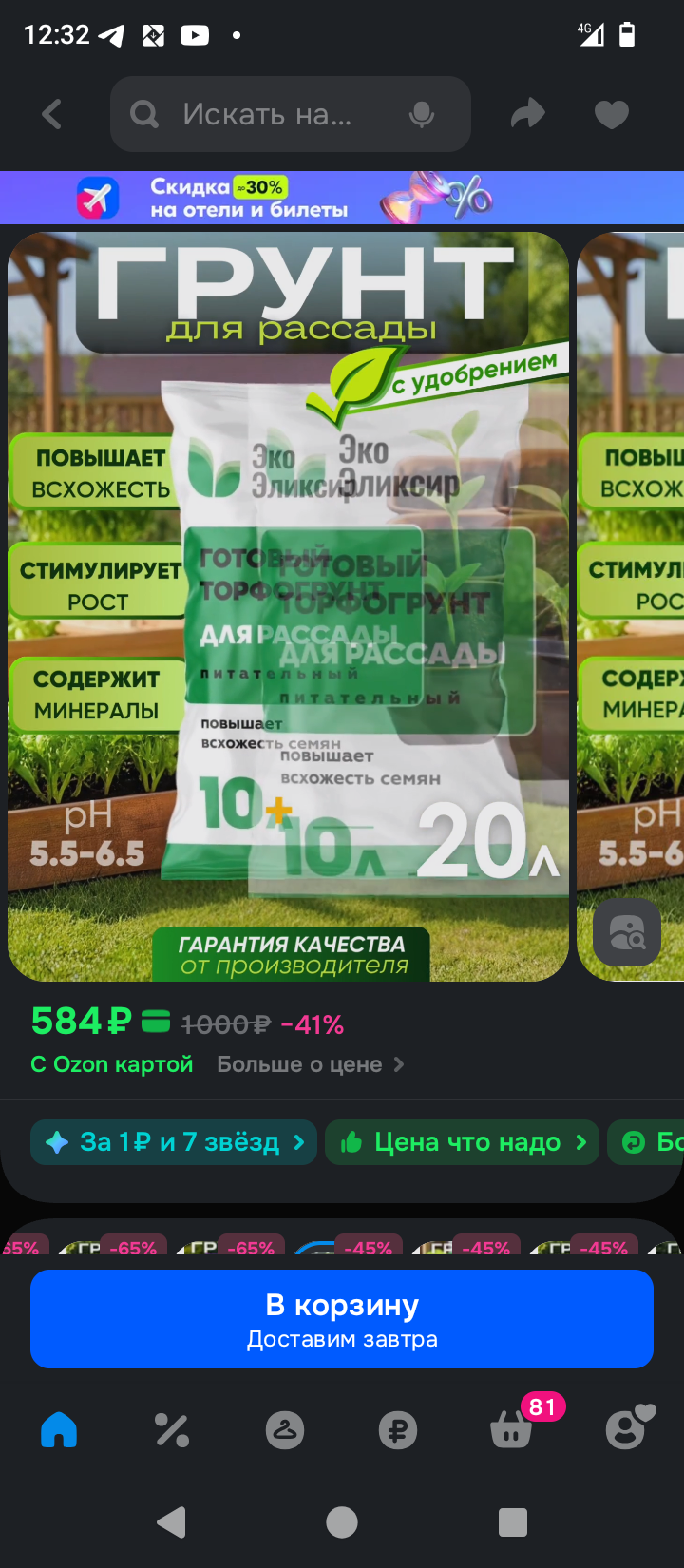Open the voice search microphone
This screenshot has height=1568, width=684.
[x=421, y=114]
